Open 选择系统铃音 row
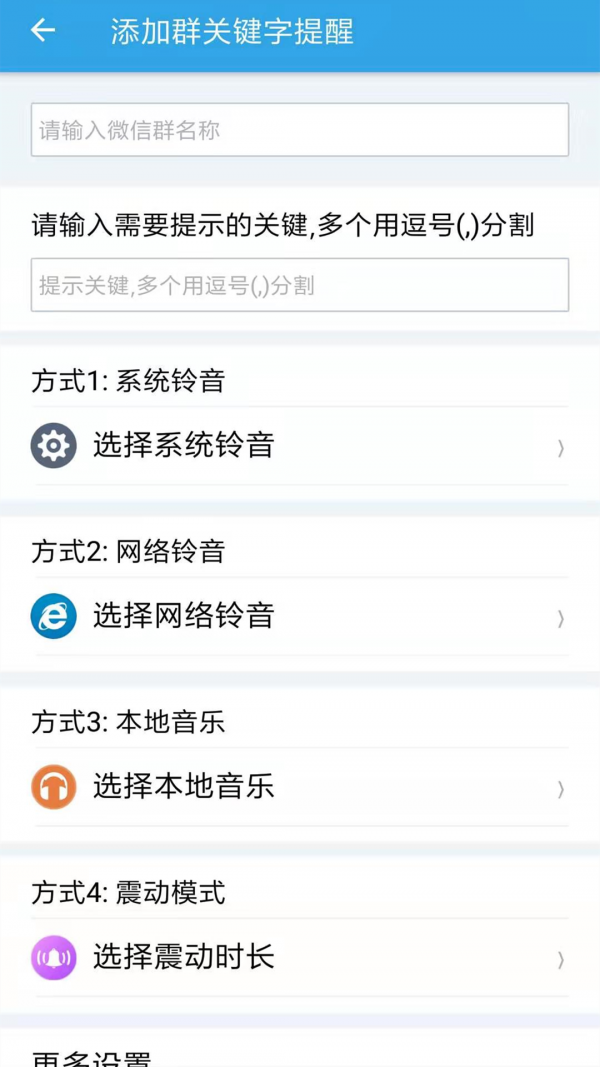 (300, 446)
